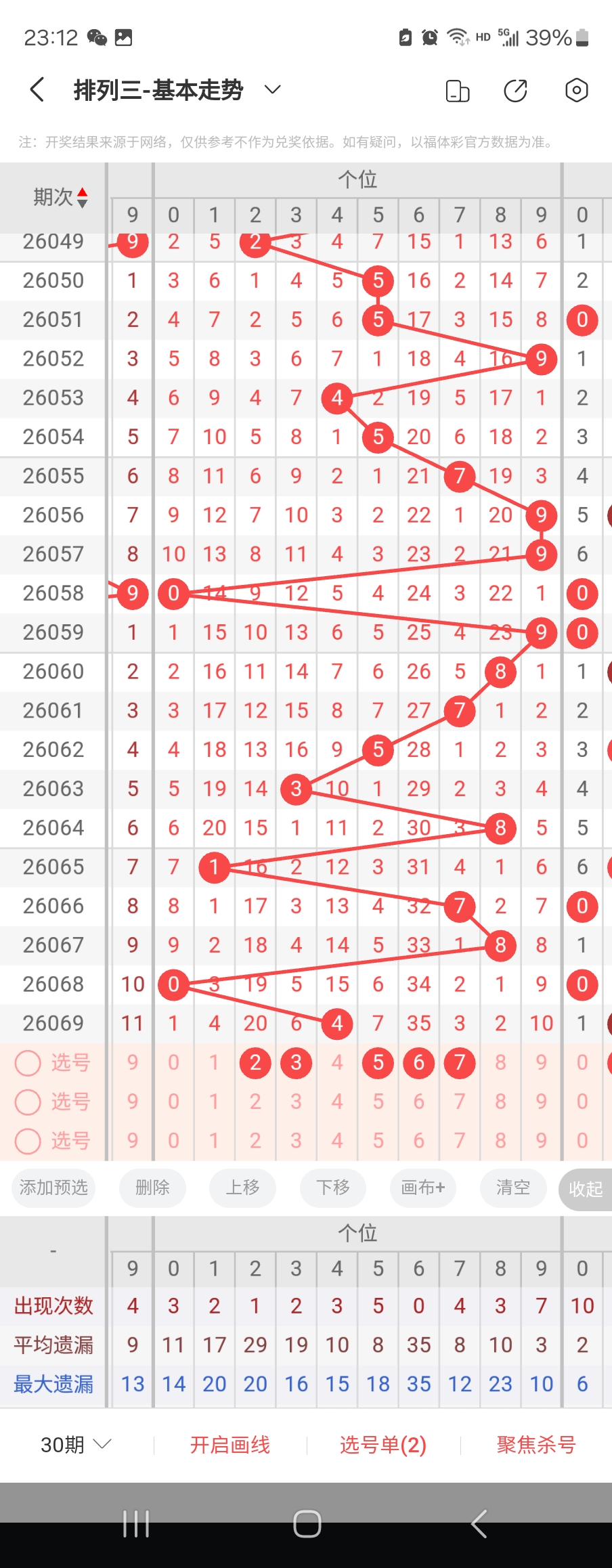Open the 30期 period dropdown
Image resolution: width=612 pixels, height=1568 pixels.
(x=75, y=1445)
